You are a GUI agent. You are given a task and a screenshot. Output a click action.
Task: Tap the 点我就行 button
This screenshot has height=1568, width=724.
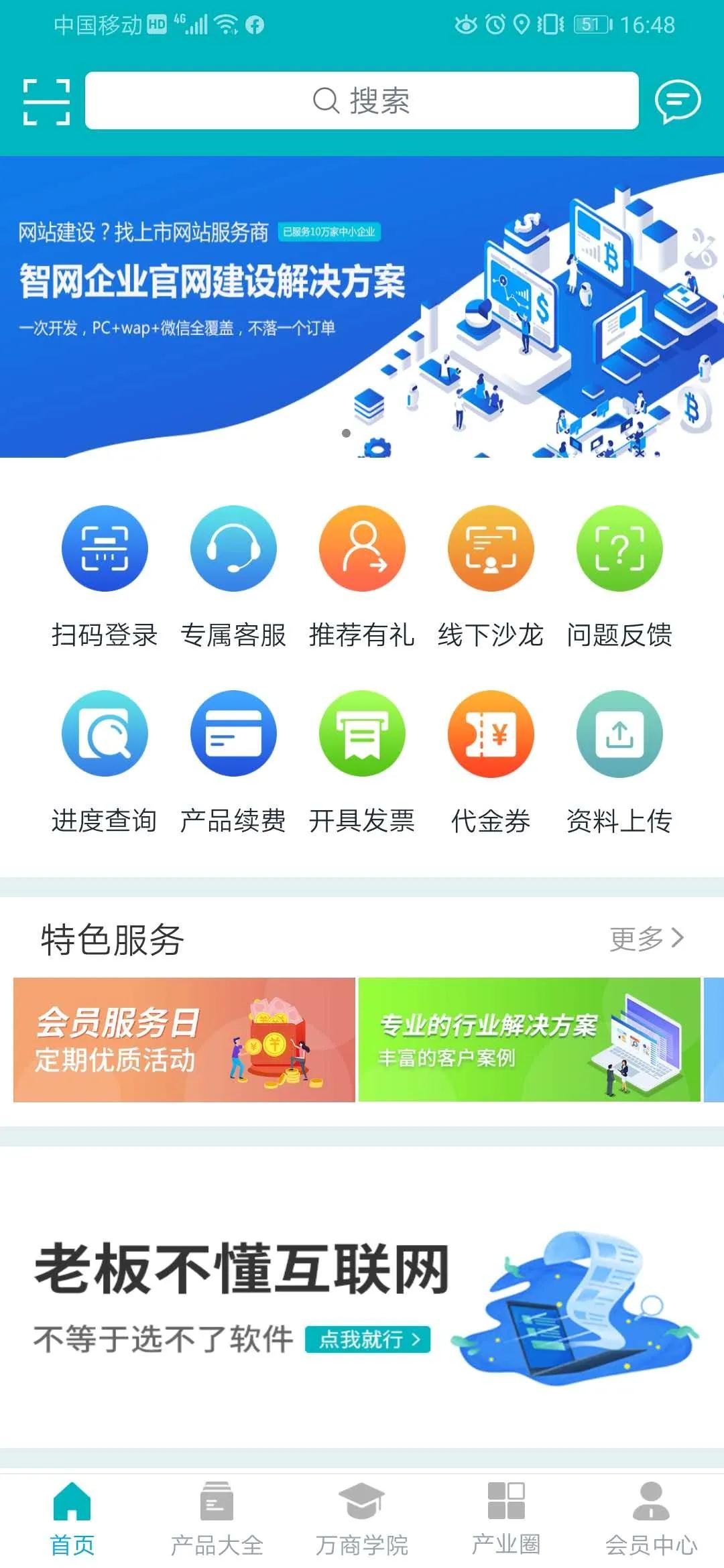pyautogui.click(x=367, y=1339)
